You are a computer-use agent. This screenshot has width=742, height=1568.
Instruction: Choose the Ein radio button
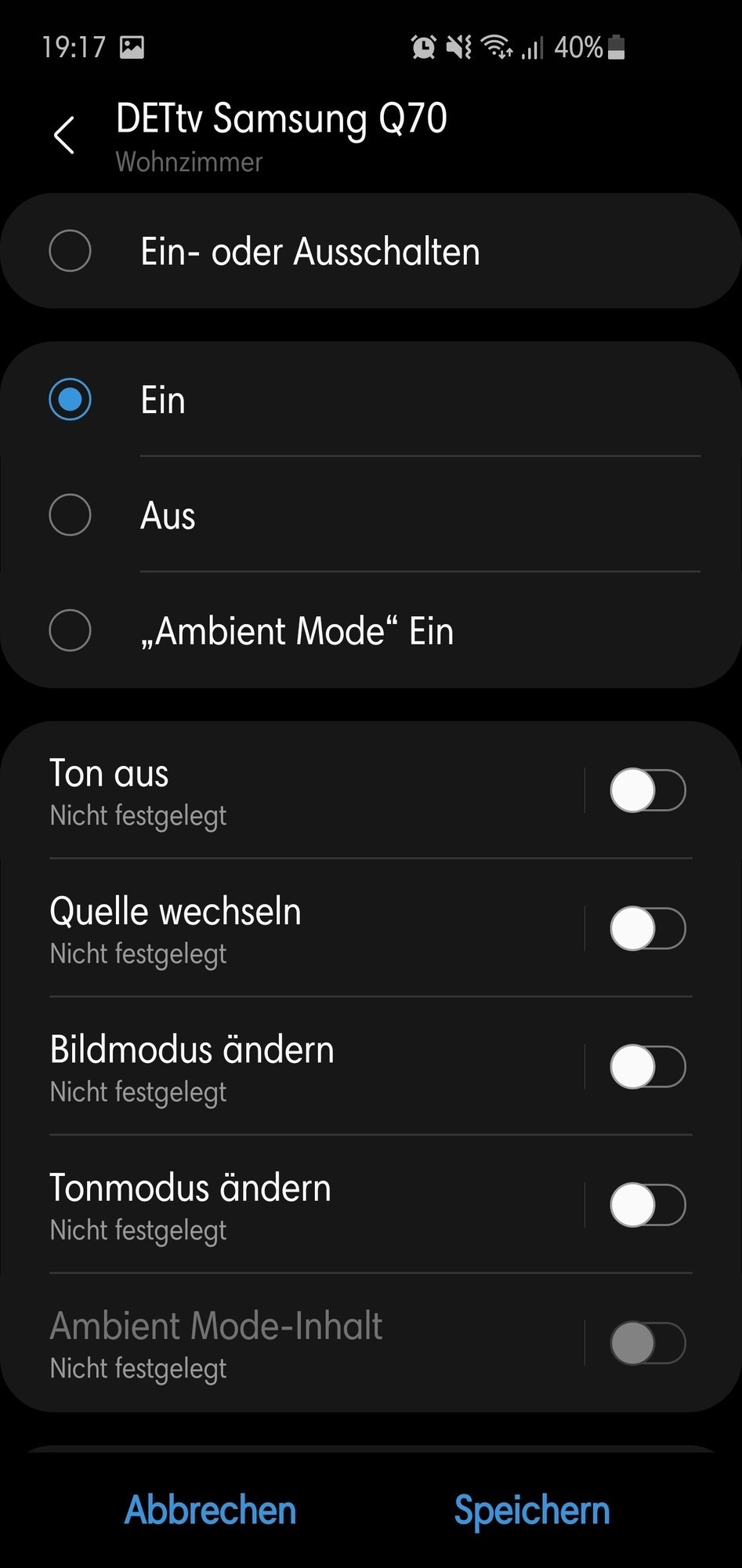(71, 399)
